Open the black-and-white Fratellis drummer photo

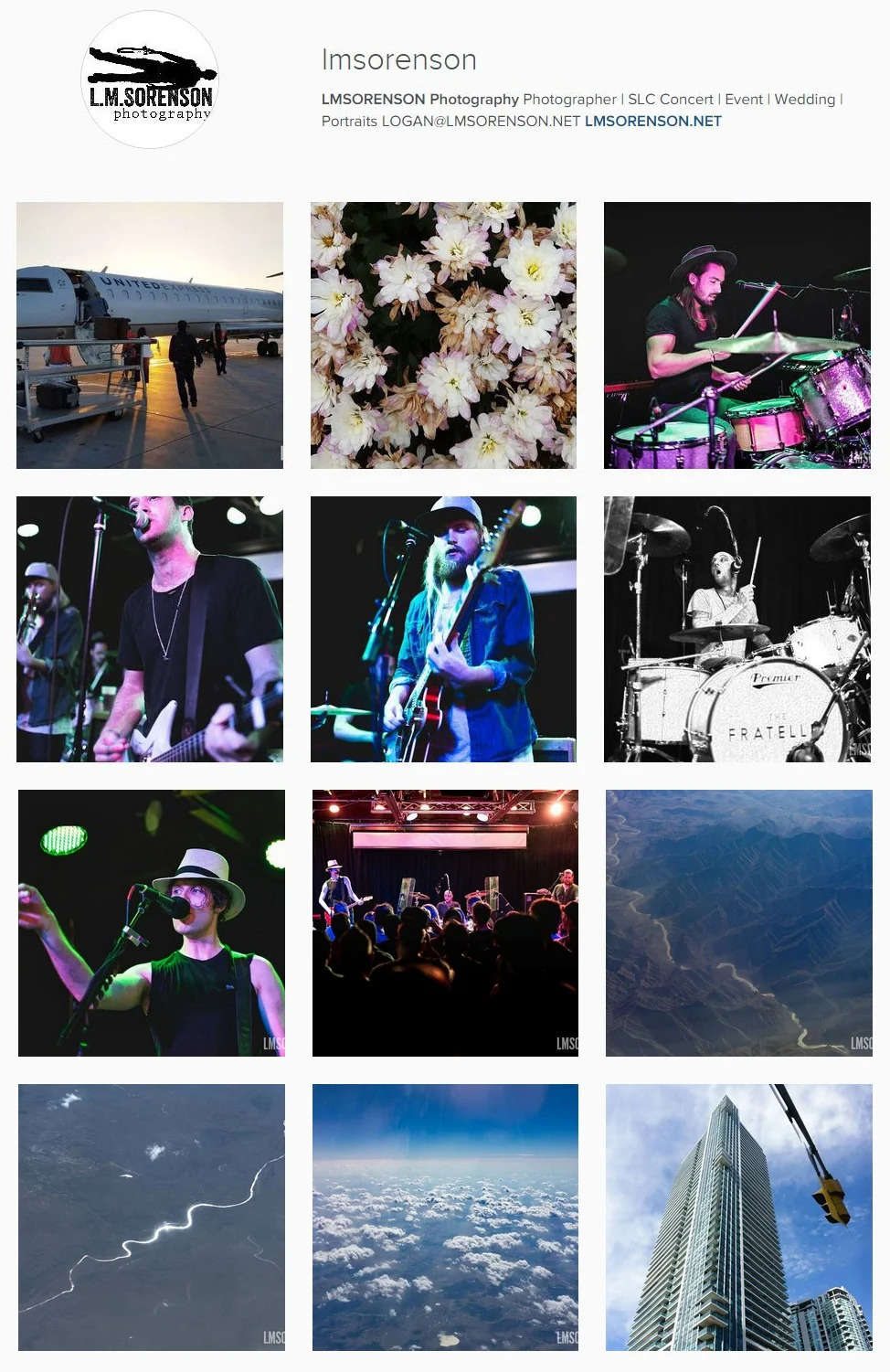click(x=736, y=629)
